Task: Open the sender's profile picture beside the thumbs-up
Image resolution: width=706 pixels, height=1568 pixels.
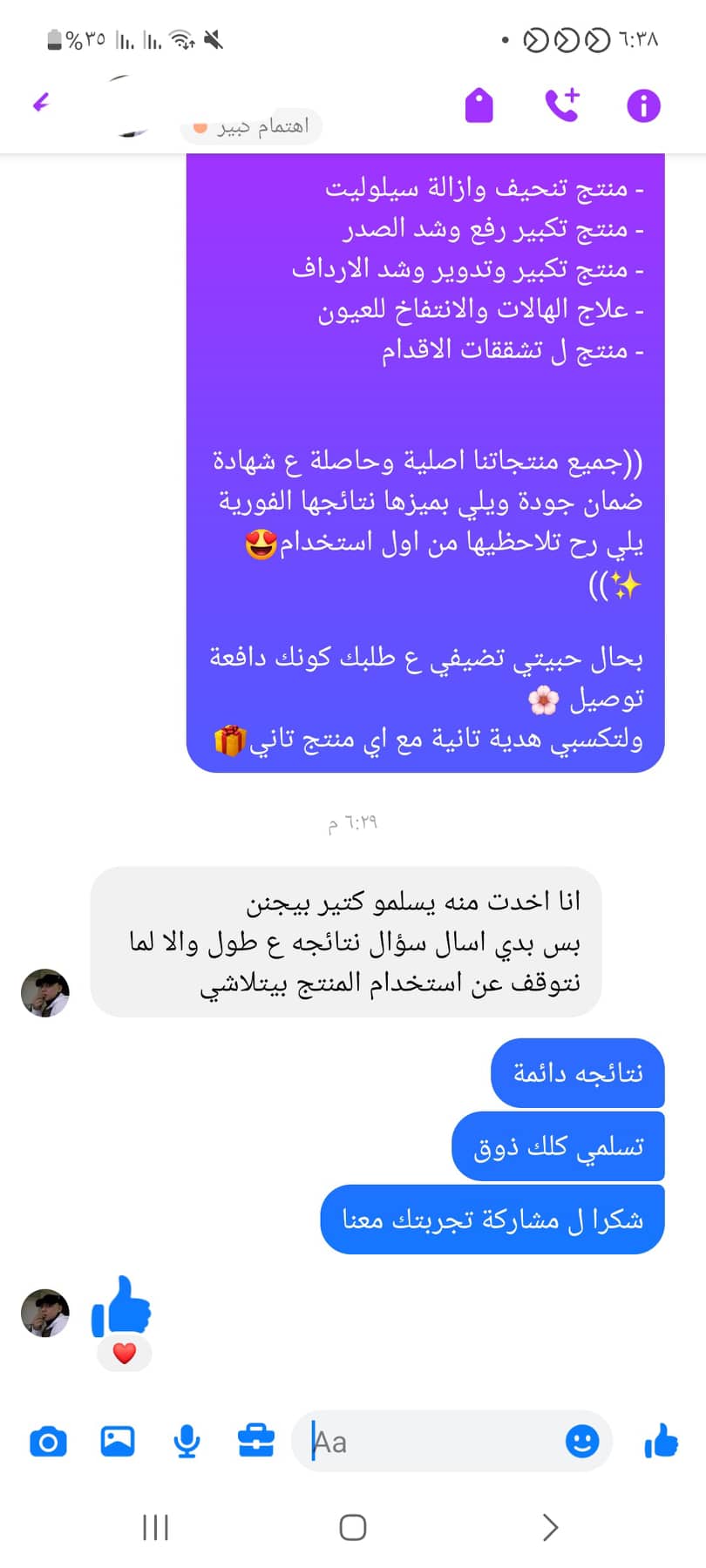Action: pyautogui.click(x=45, y=1313)
